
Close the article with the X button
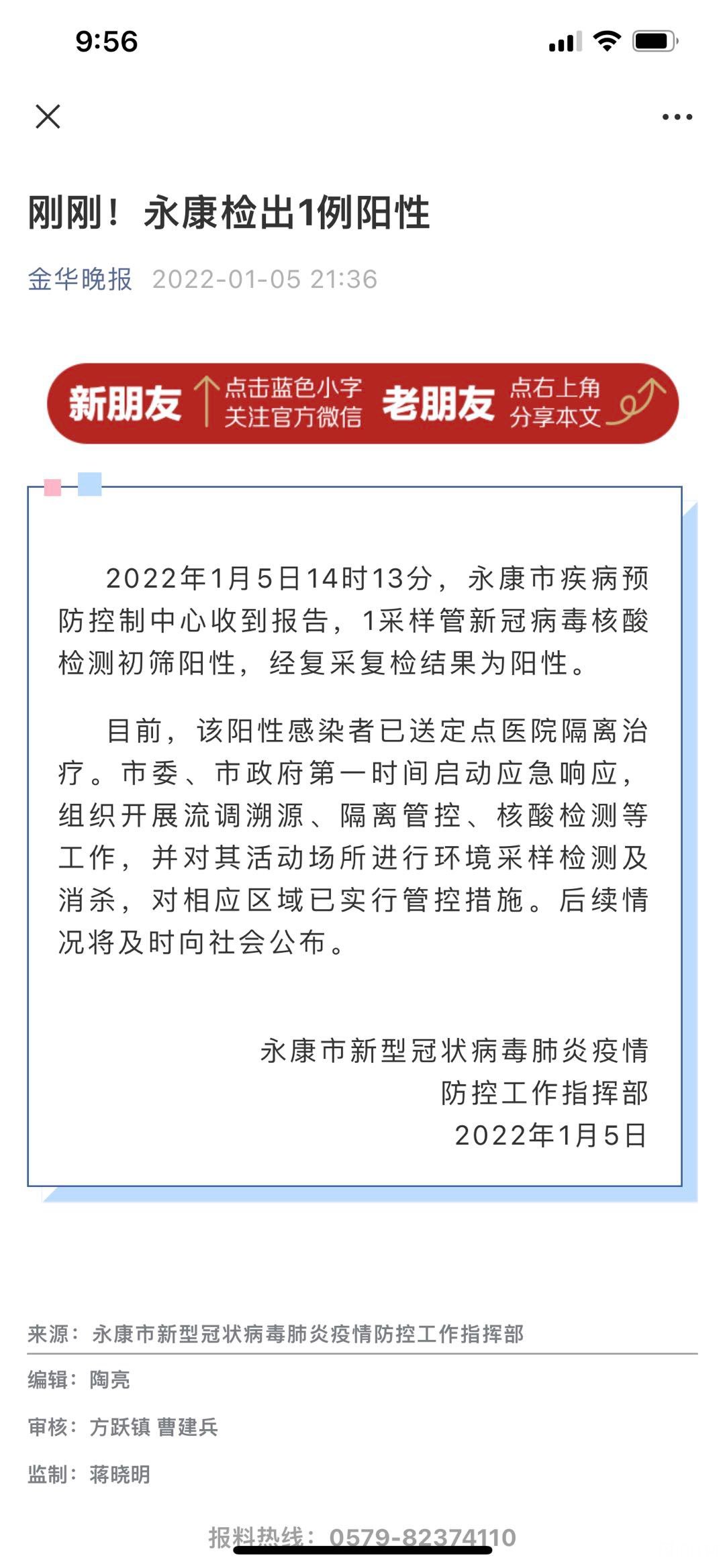pyautogui.click(x=48, y=116)
